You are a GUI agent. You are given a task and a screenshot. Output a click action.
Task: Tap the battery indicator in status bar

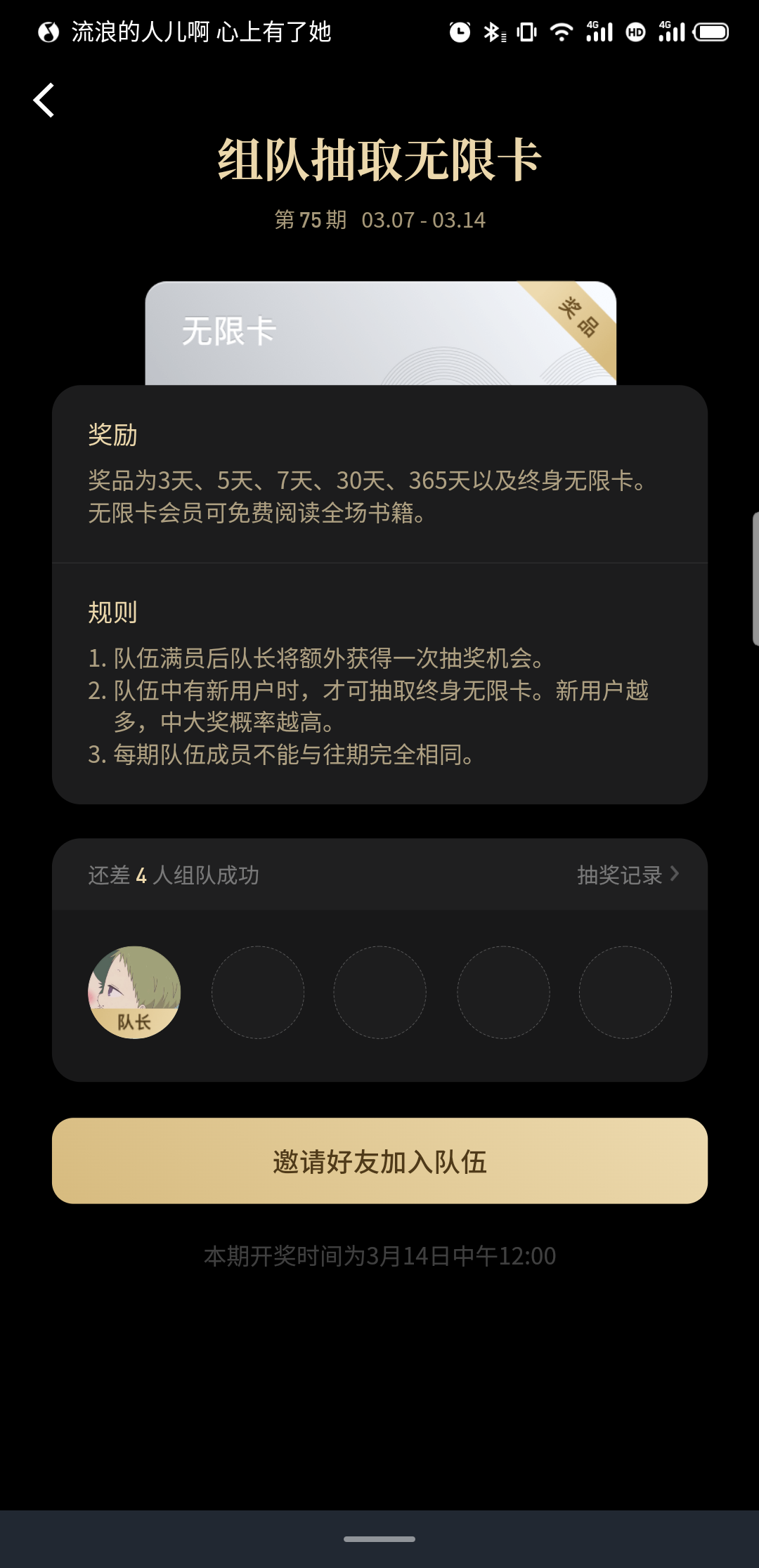point(711,32)
